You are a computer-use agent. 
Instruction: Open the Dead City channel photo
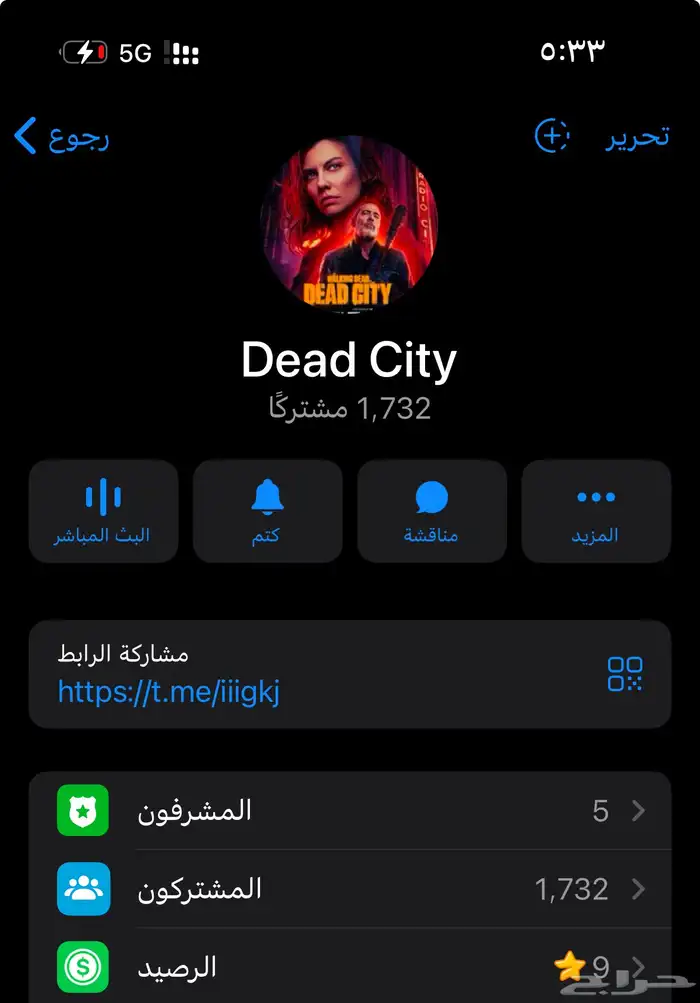pos(349,225)
